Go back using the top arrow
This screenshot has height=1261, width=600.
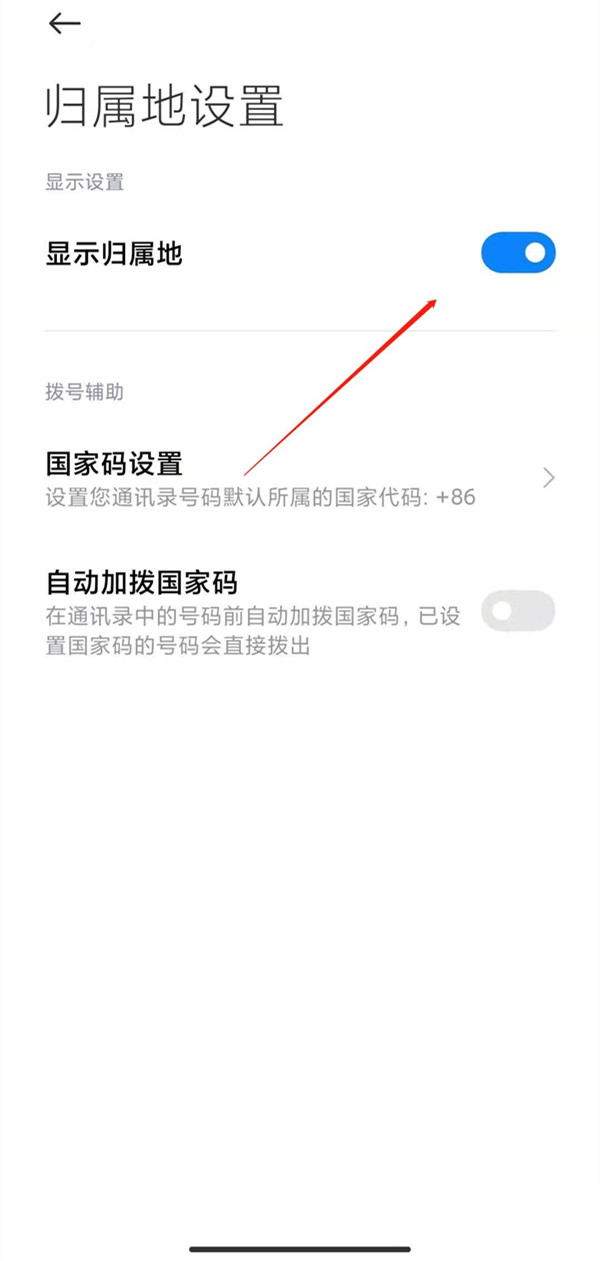(64, 24)
